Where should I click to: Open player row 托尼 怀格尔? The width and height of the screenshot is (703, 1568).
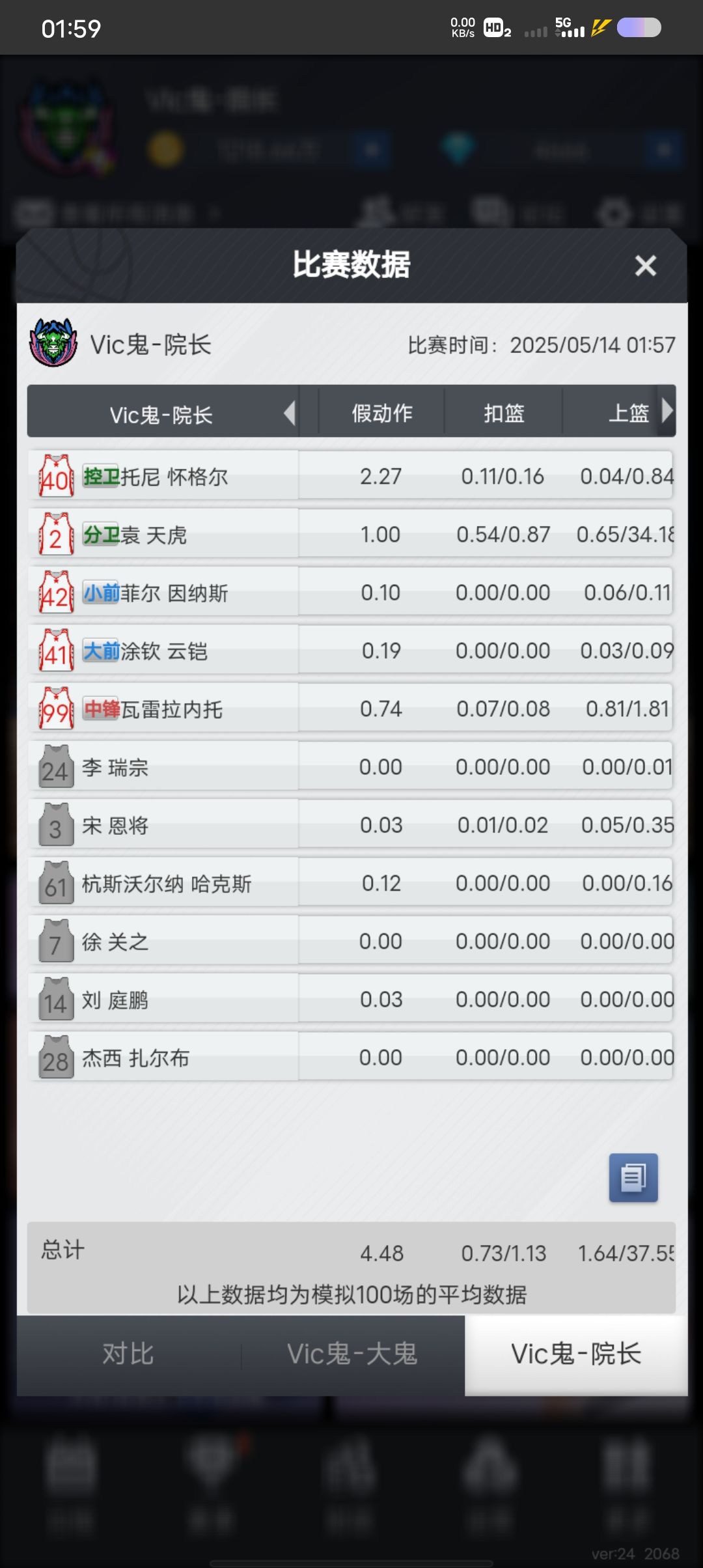[350, 476]
